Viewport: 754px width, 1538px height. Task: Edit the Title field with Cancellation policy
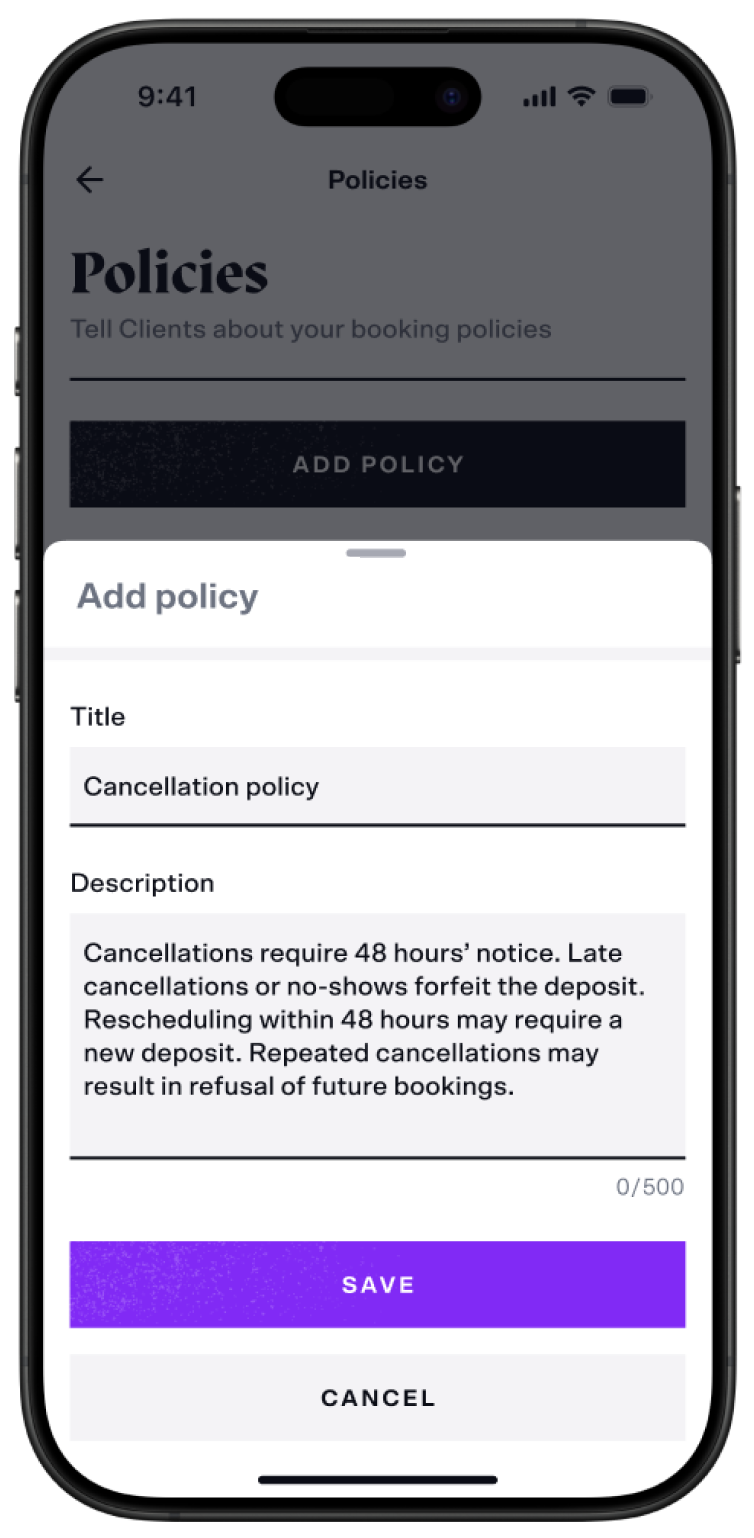tap(377, 786)
